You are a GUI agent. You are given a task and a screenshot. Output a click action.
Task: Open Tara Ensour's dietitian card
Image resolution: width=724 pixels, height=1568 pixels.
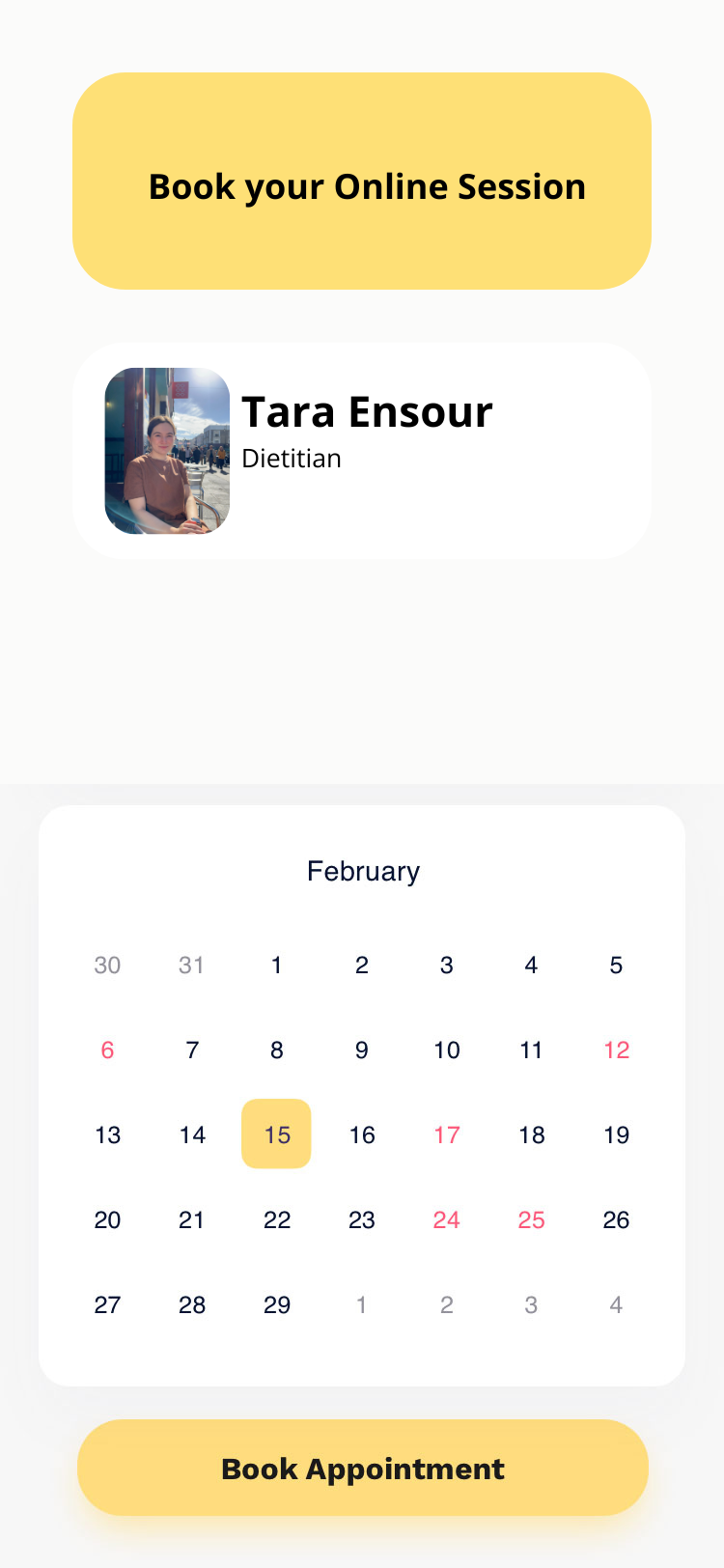click(362, 451)
